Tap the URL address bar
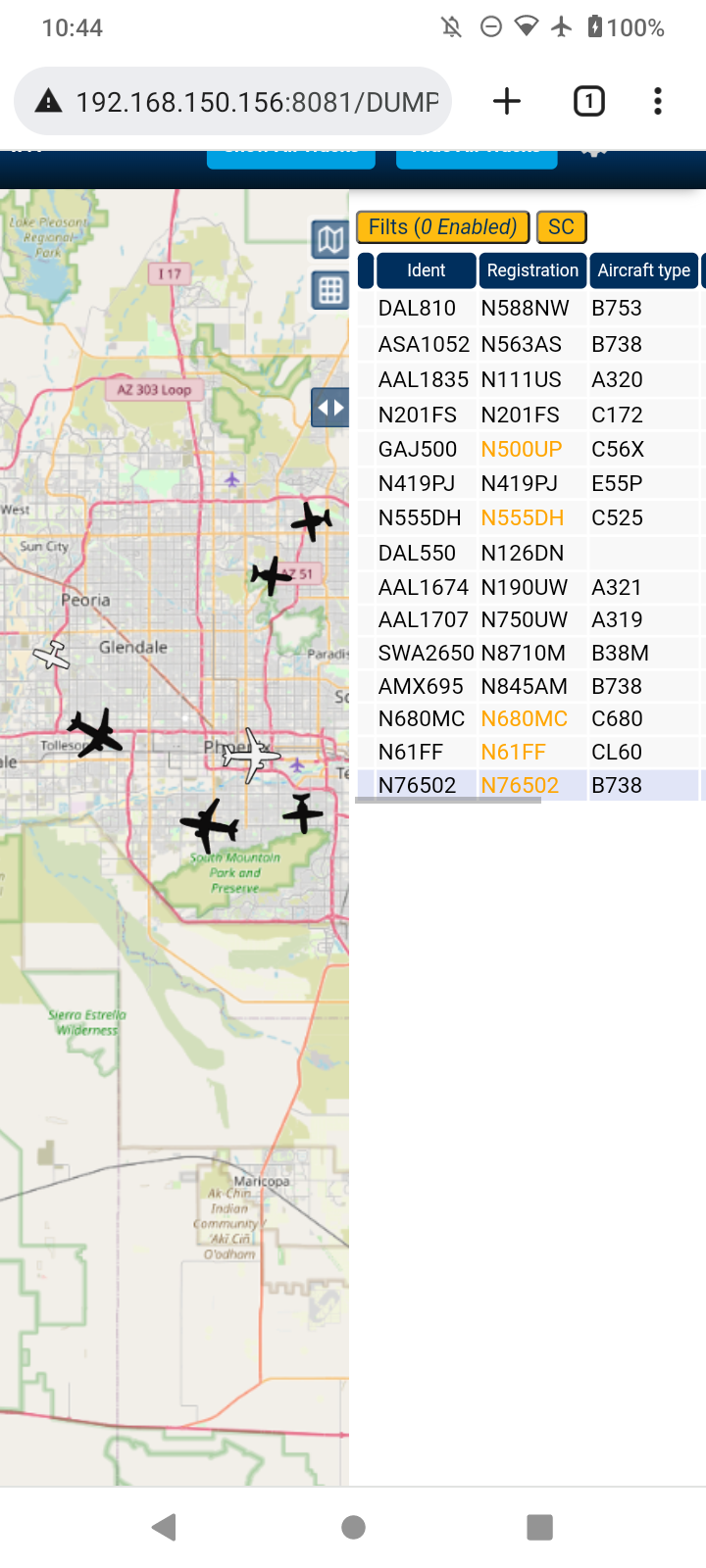Image resolution: width=706 pixels, height=1568 pixels. [x=233, y=101]
